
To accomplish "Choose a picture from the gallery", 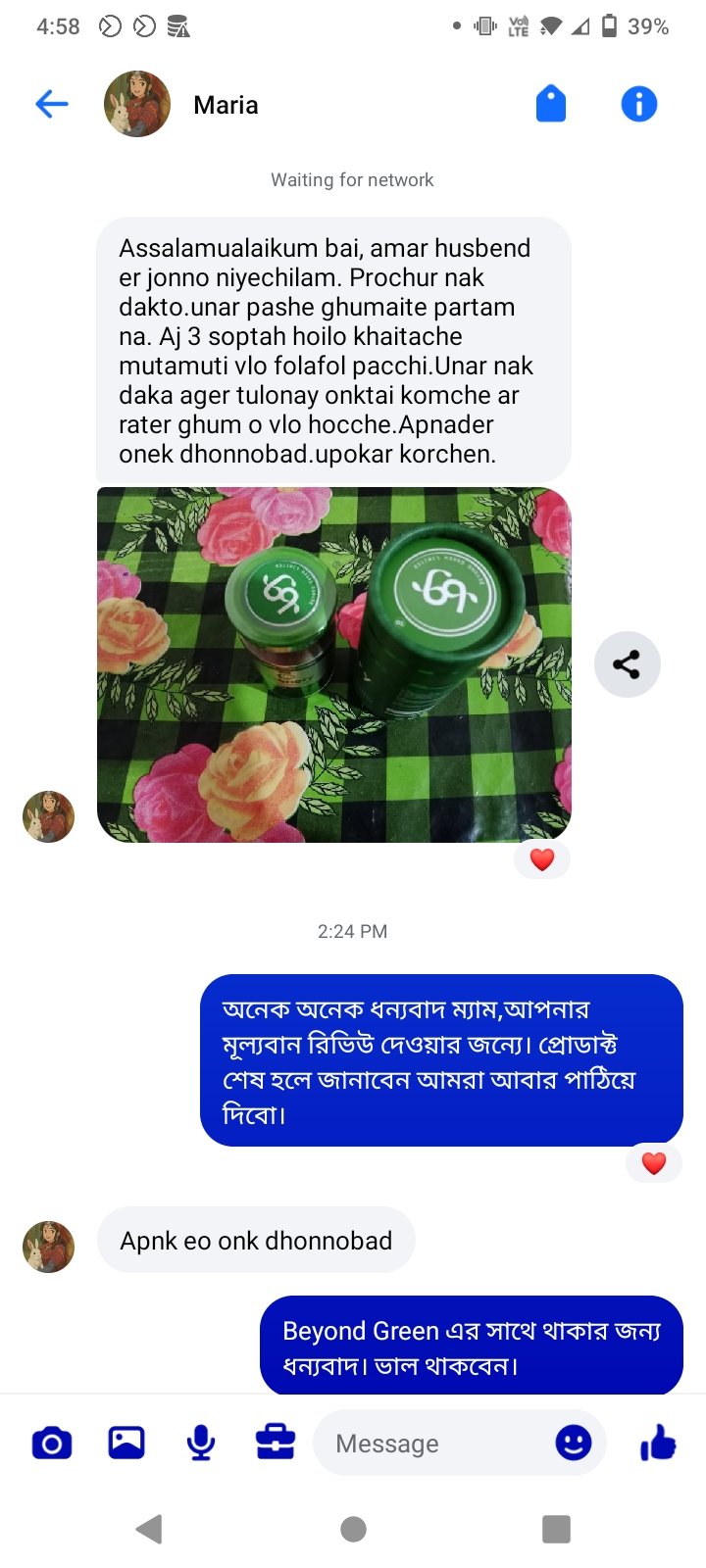I will point(126,1443).
